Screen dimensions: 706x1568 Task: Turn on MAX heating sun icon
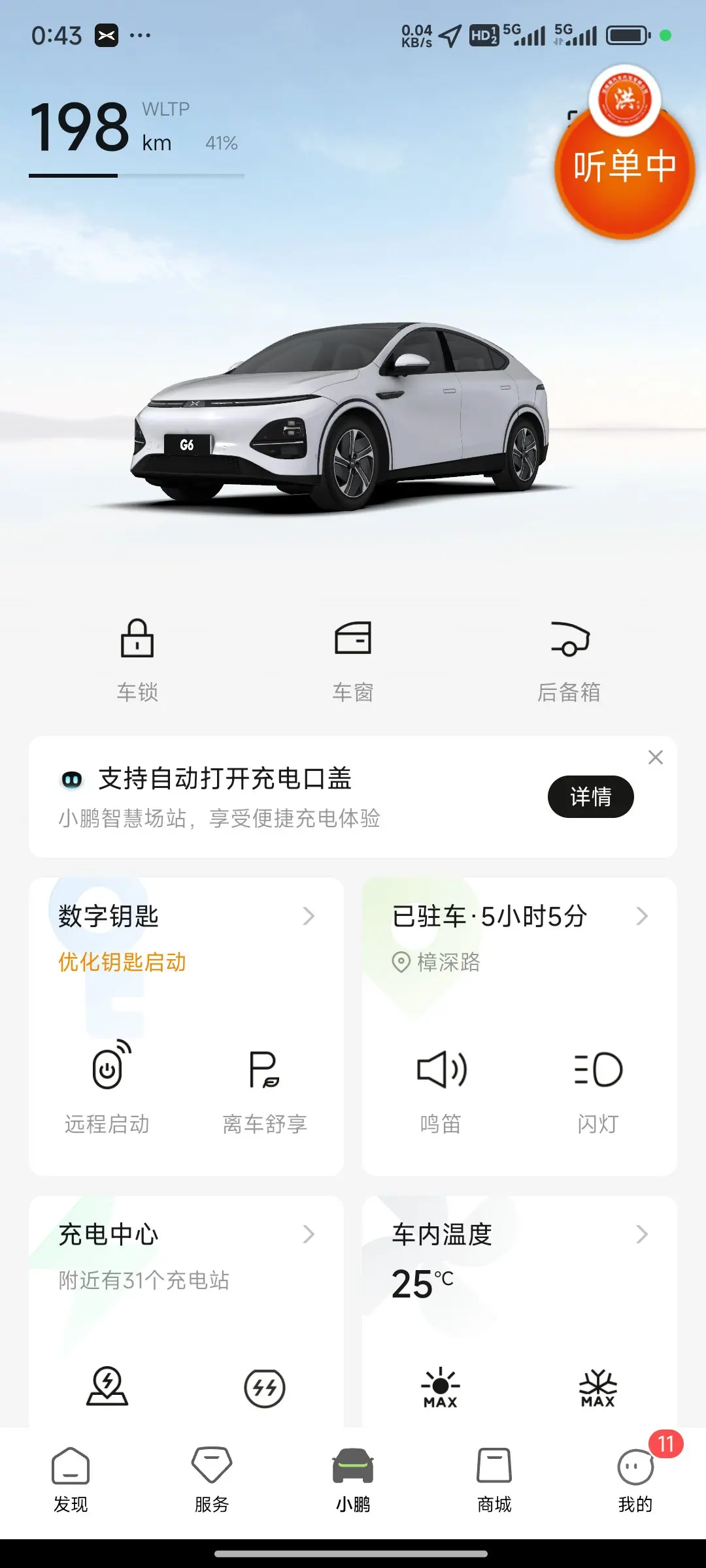point(441,1387)
